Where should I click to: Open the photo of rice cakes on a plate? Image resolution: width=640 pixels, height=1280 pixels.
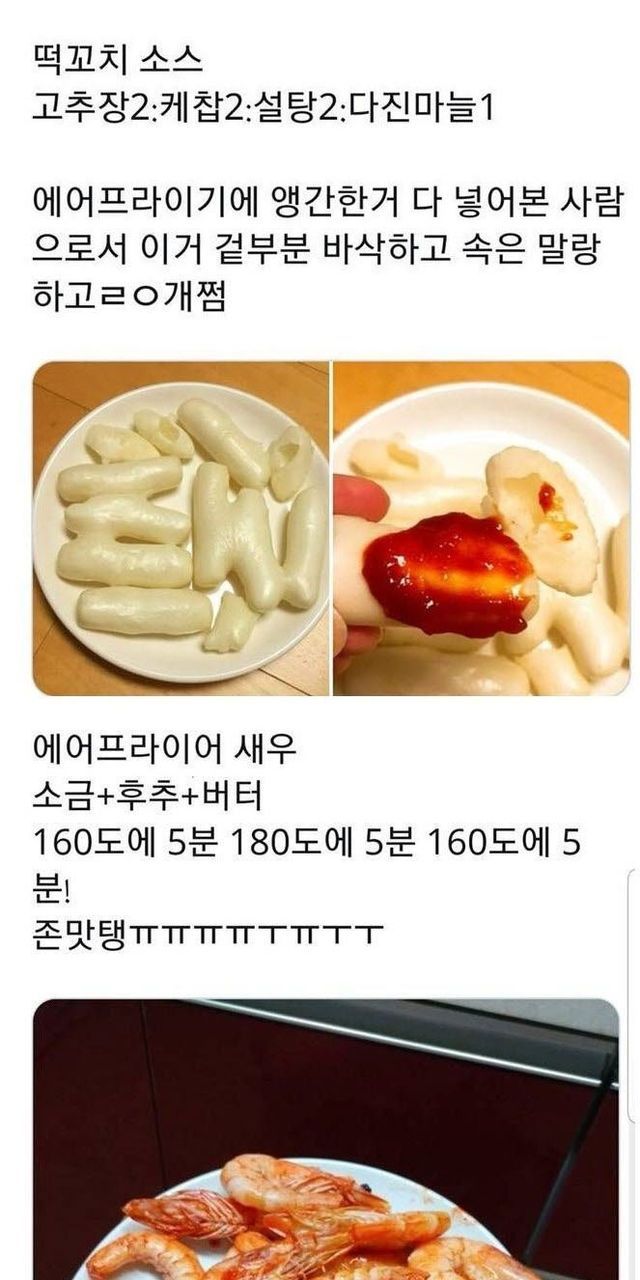181,528
